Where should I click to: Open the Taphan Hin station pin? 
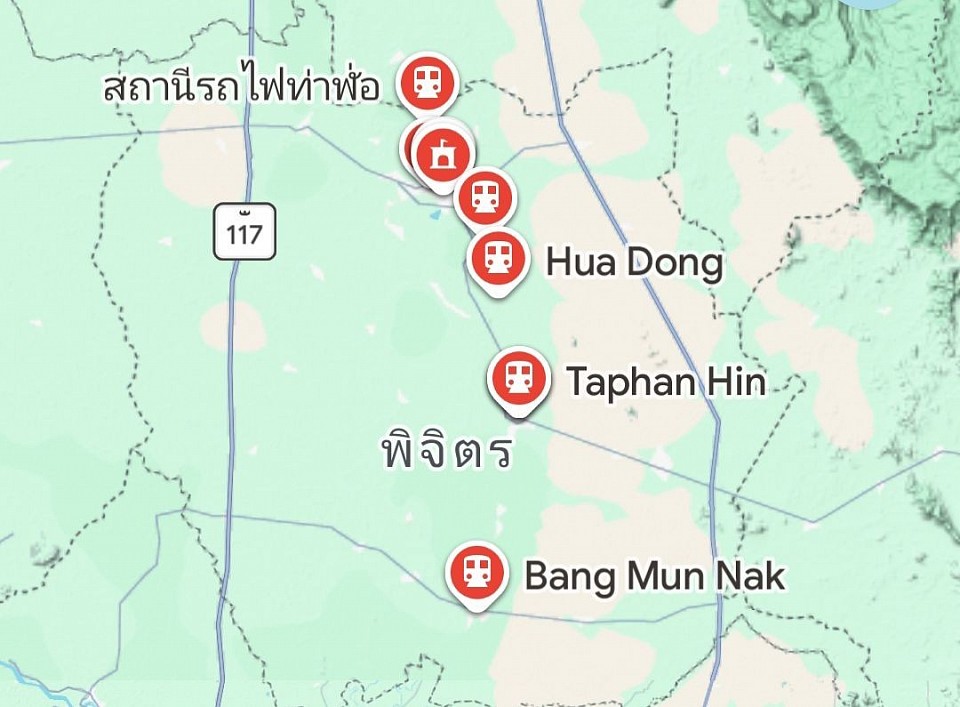518,379
